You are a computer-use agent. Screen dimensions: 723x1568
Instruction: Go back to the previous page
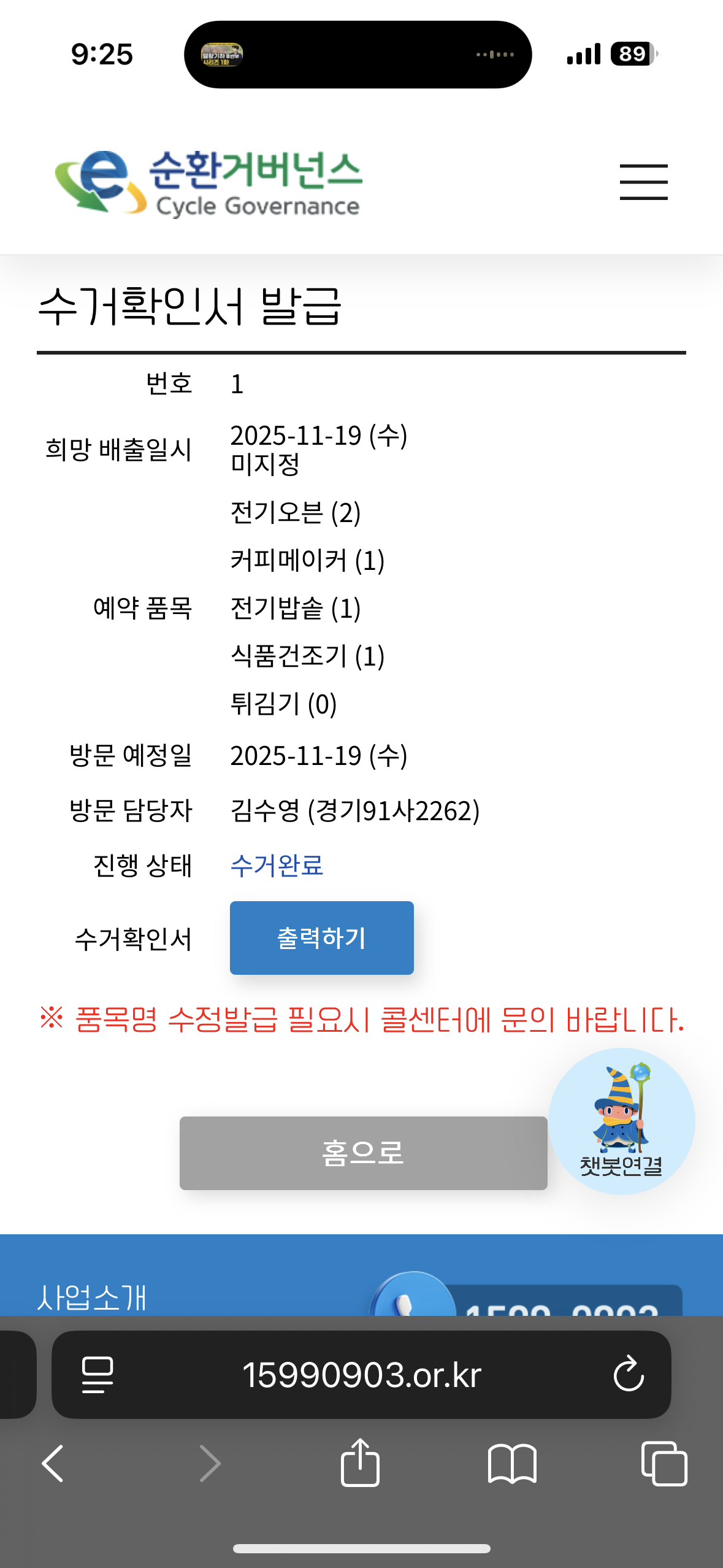point(53,1463)
